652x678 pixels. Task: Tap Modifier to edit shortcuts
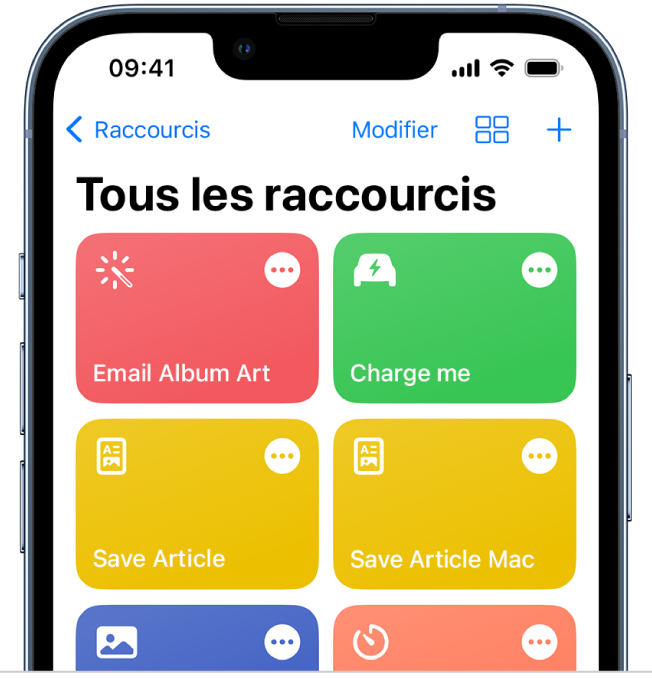[394, 130]
